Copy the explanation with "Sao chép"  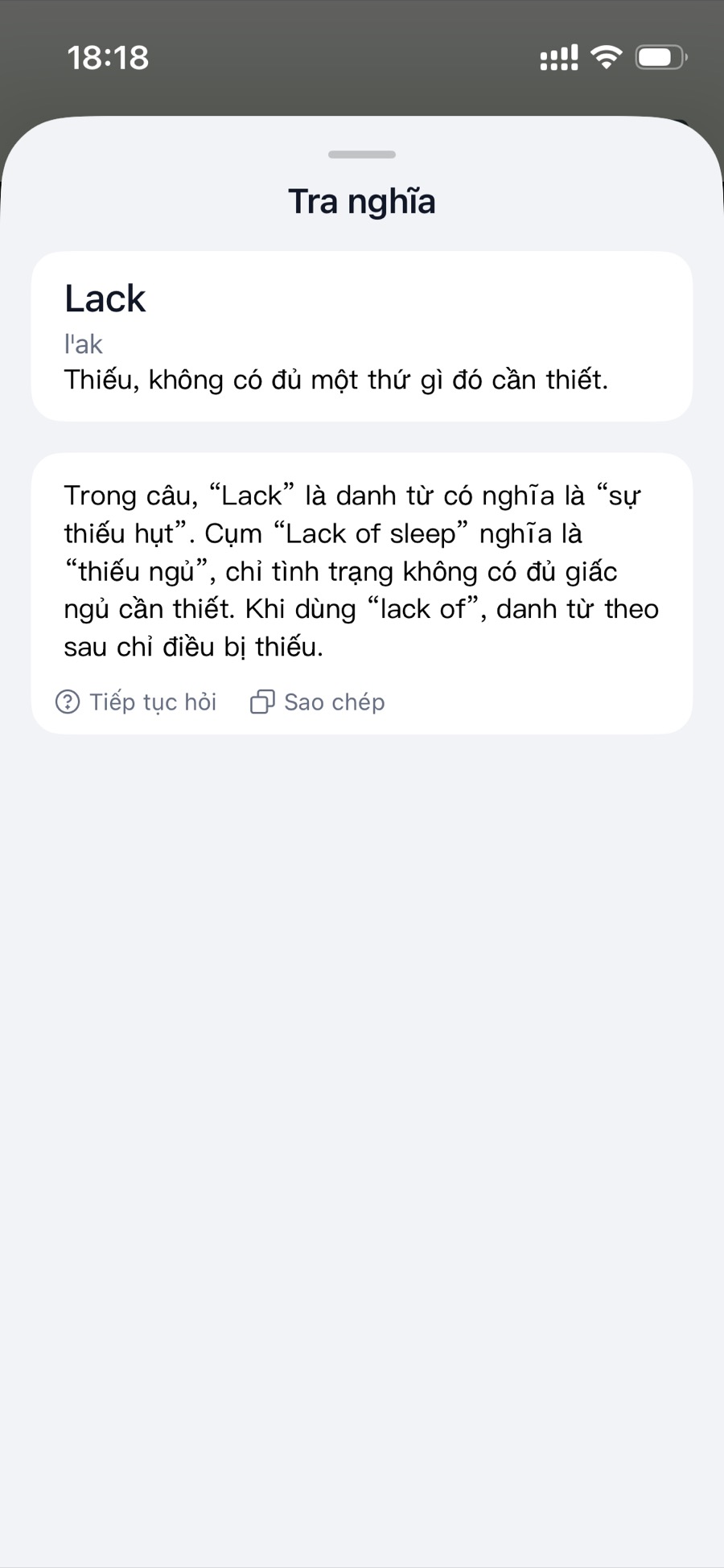point(318,702)
